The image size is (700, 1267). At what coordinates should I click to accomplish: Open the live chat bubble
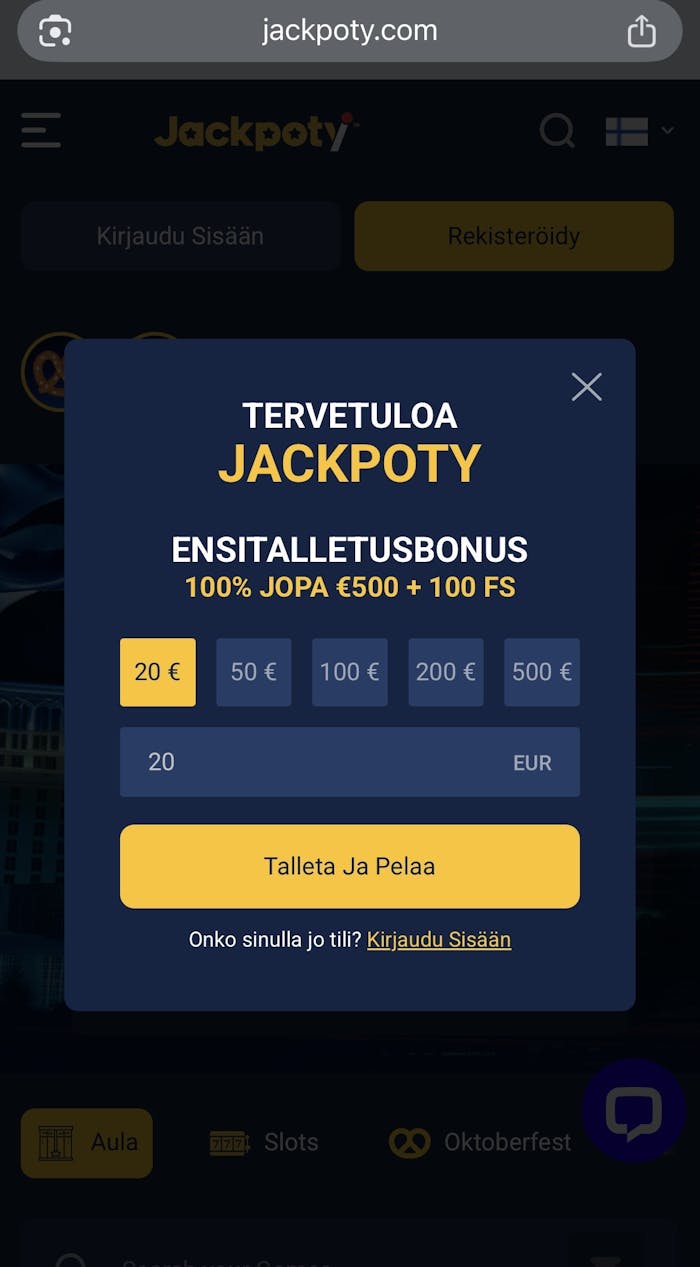(633, 1111)
